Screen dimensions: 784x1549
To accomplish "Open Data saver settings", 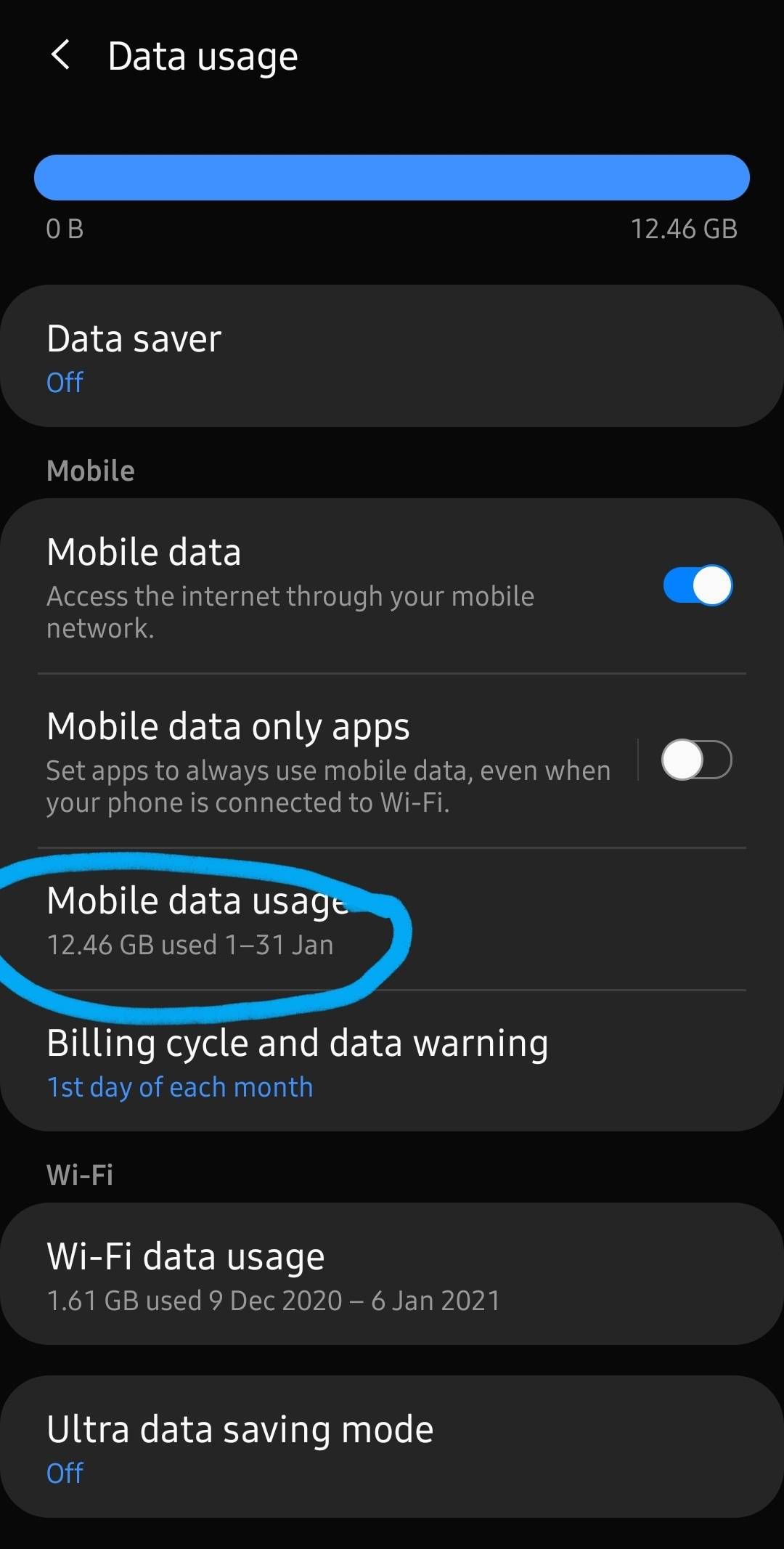I will [392, 356].
